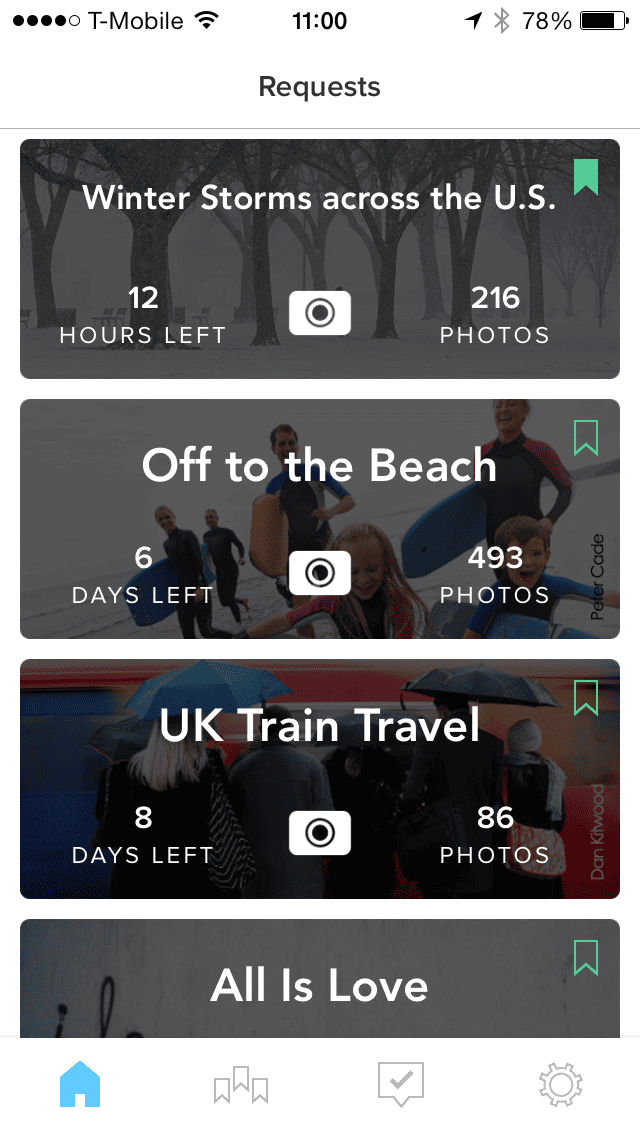The width and height of the screenshot is (640, 1136).
Task: View the UK Train Travel request
Action: pyautogui.click(x=319, y=726)
